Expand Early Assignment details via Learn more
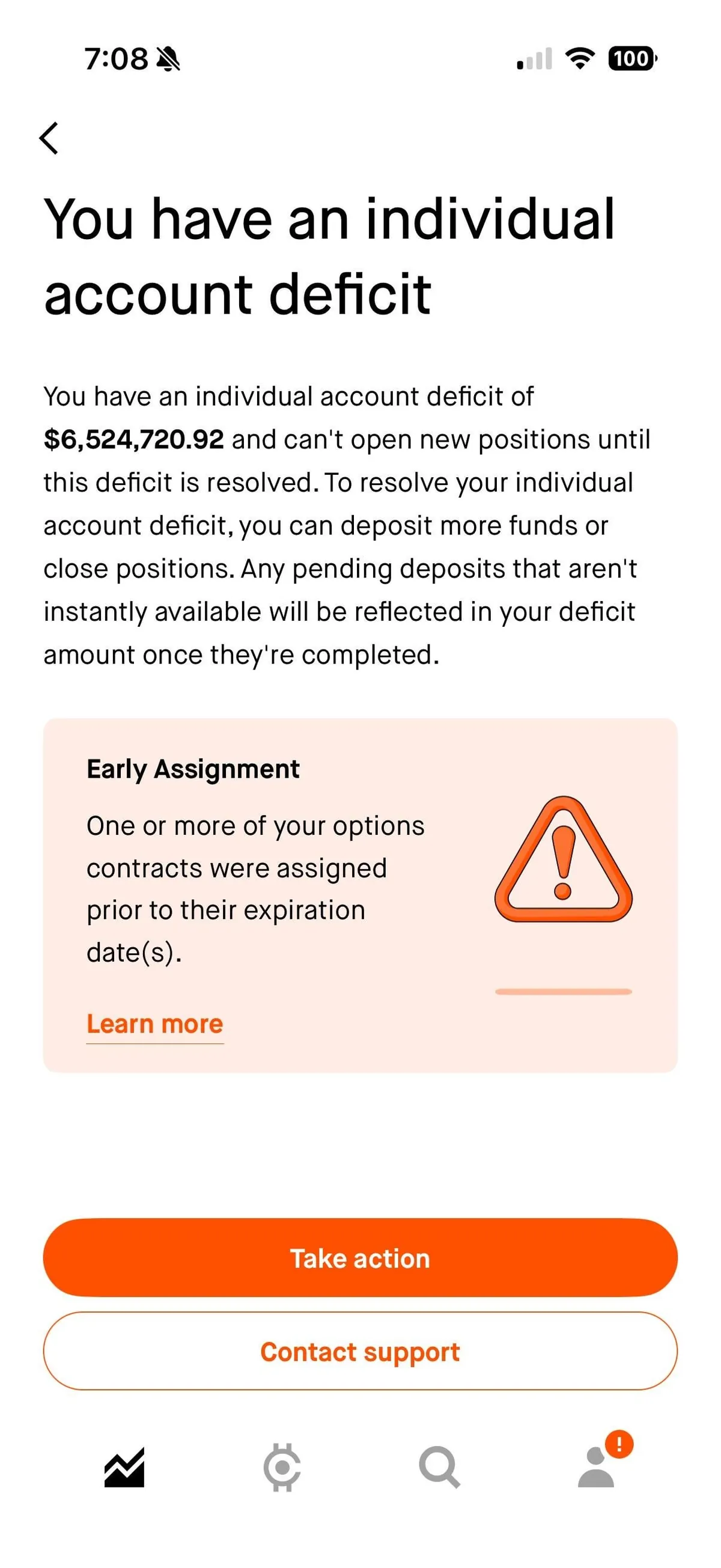Screen dimensions: 721x1568 [x=154, y=1024]
